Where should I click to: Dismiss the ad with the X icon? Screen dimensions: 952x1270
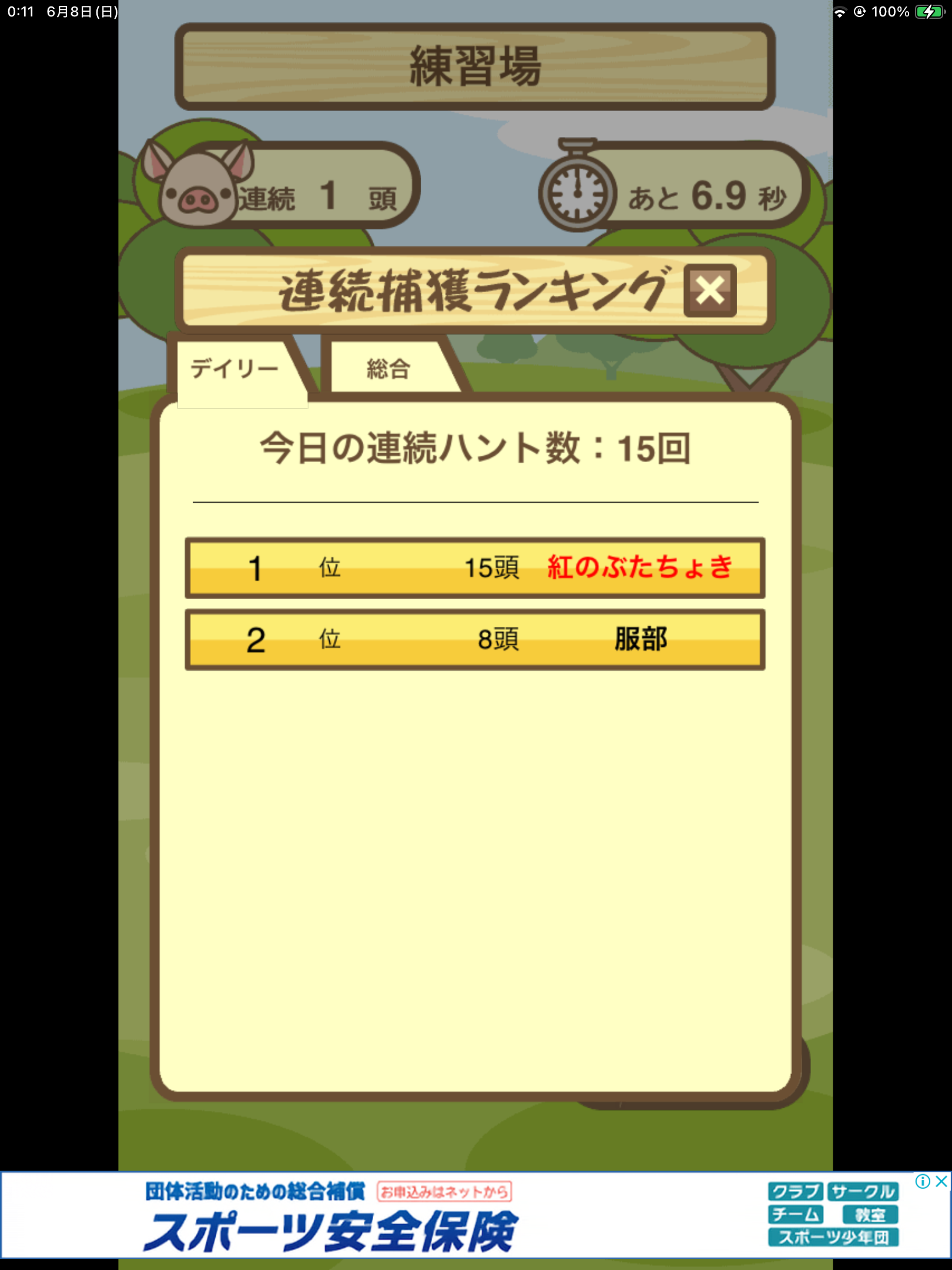(x=941, y=1181)
